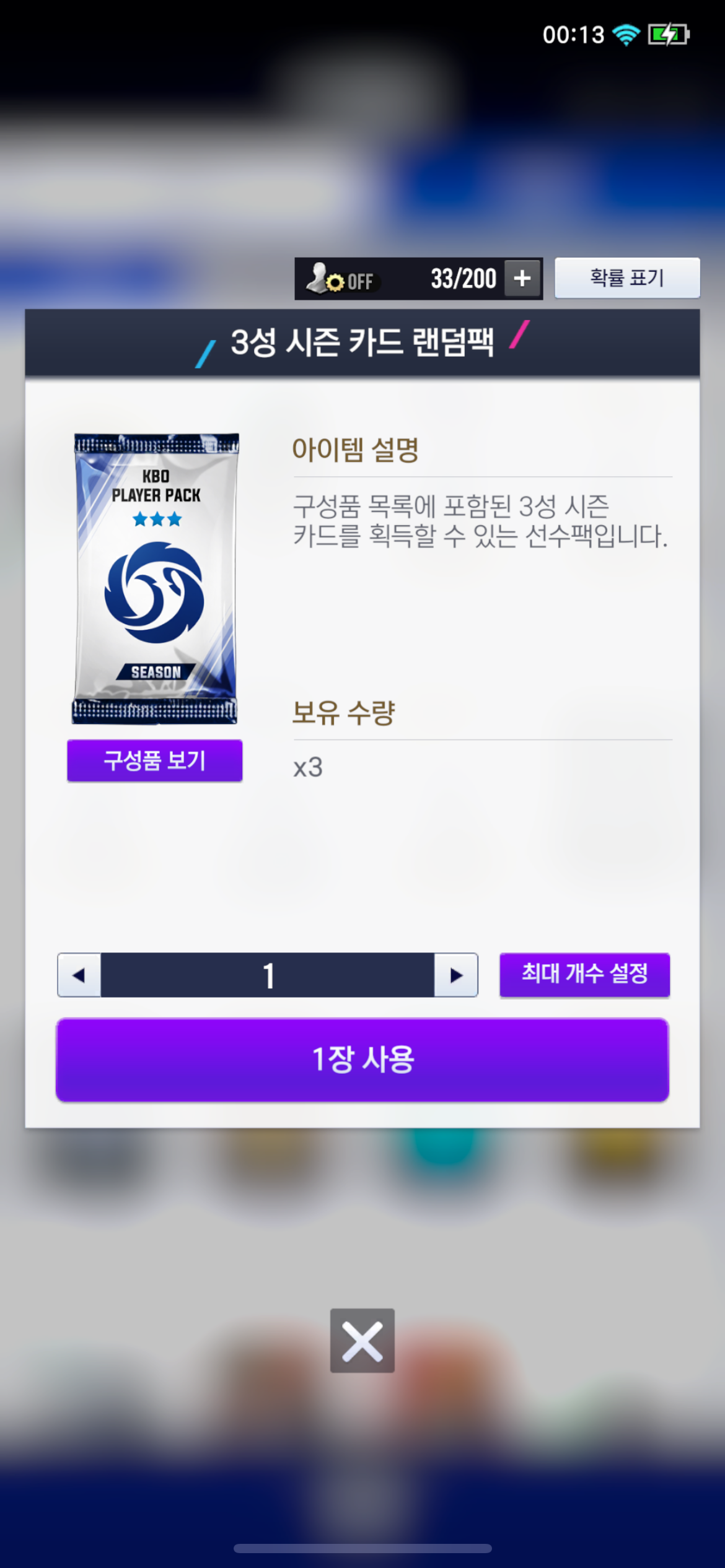Decrease the quantity with the left arrow
The width and height of the screenshot is (725, 1568).
click(79, 975)
